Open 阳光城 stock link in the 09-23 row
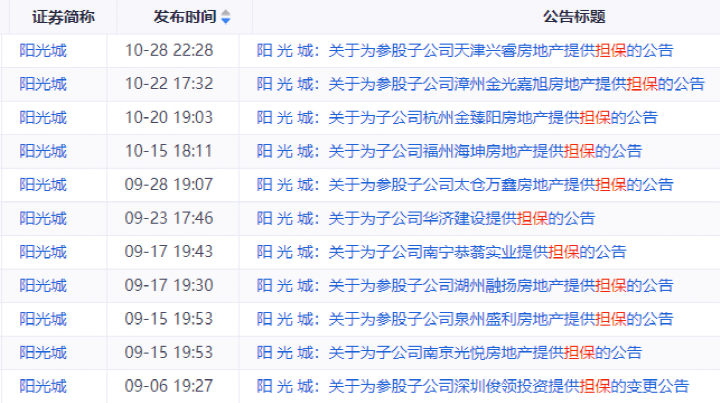720x403 pixels. pyautogui.click(x=43, y=218)
